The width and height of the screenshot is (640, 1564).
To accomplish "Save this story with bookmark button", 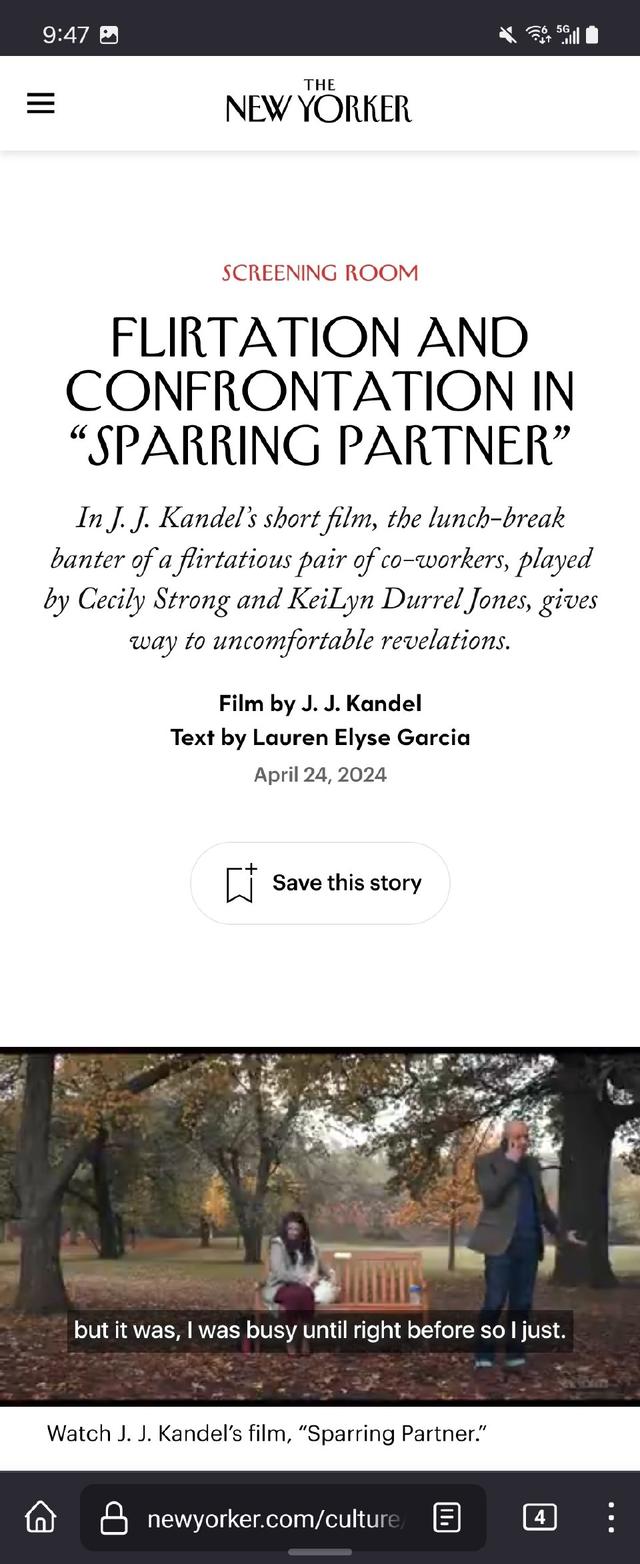I will [320, 883].
